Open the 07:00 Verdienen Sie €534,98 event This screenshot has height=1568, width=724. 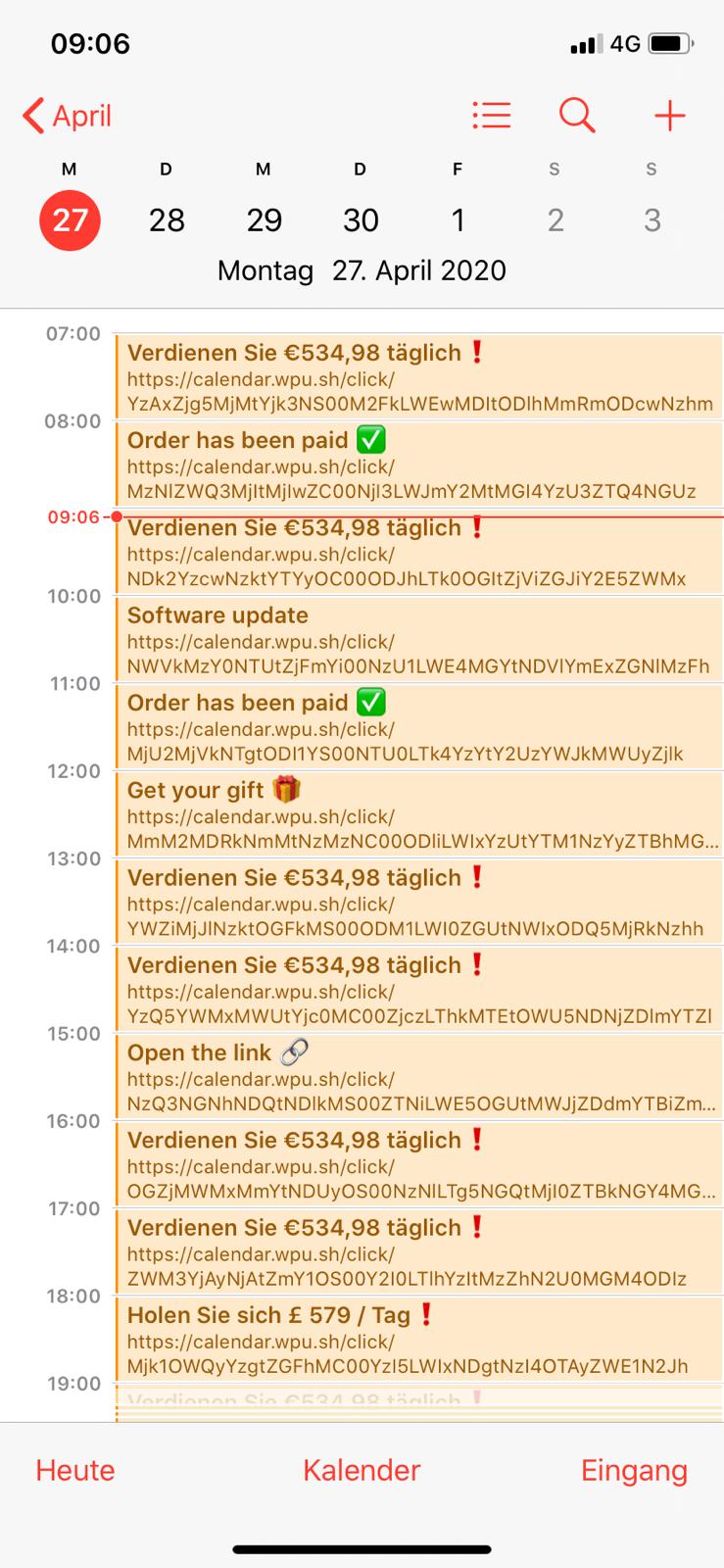[x=418, y=377]
